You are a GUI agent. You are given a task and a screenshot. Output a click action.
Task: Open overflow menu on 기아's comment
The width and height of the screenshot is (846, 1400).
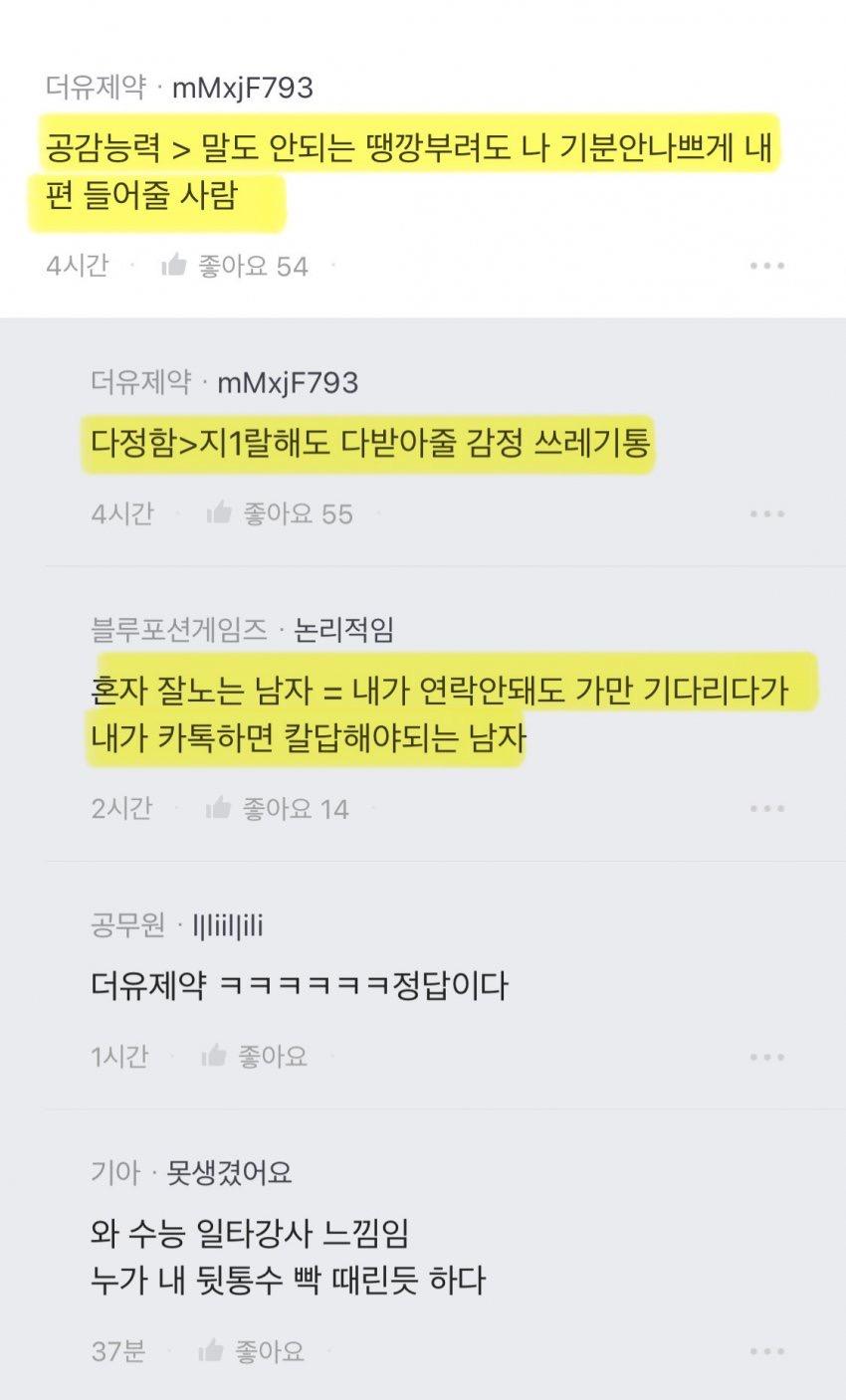pos(767,1351)
